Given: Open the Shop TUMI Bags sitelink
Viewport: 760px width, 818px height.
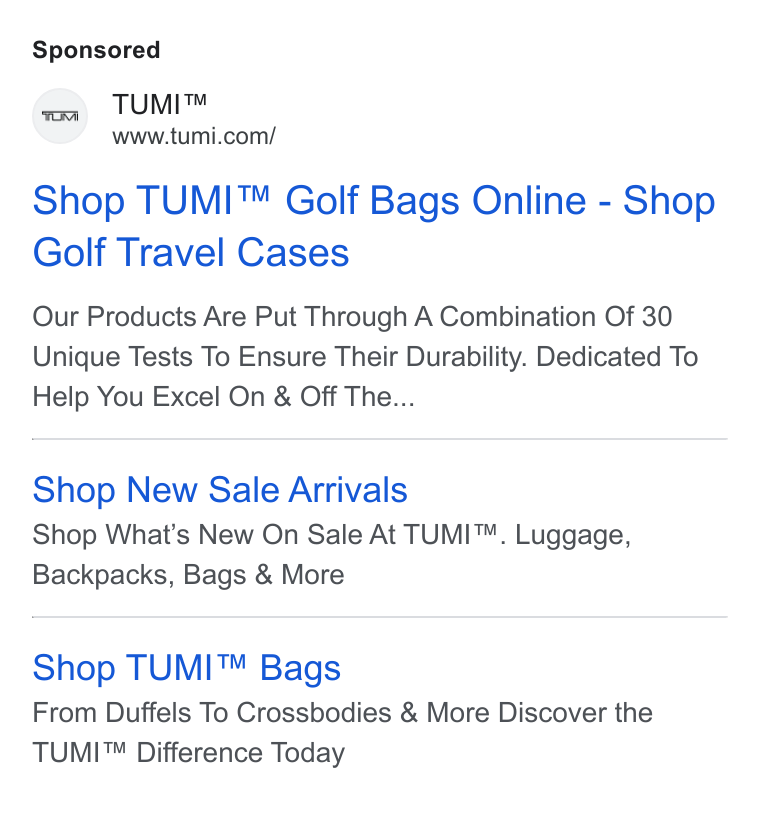Looking at the screenshot, I should click(x=186, y=668).
